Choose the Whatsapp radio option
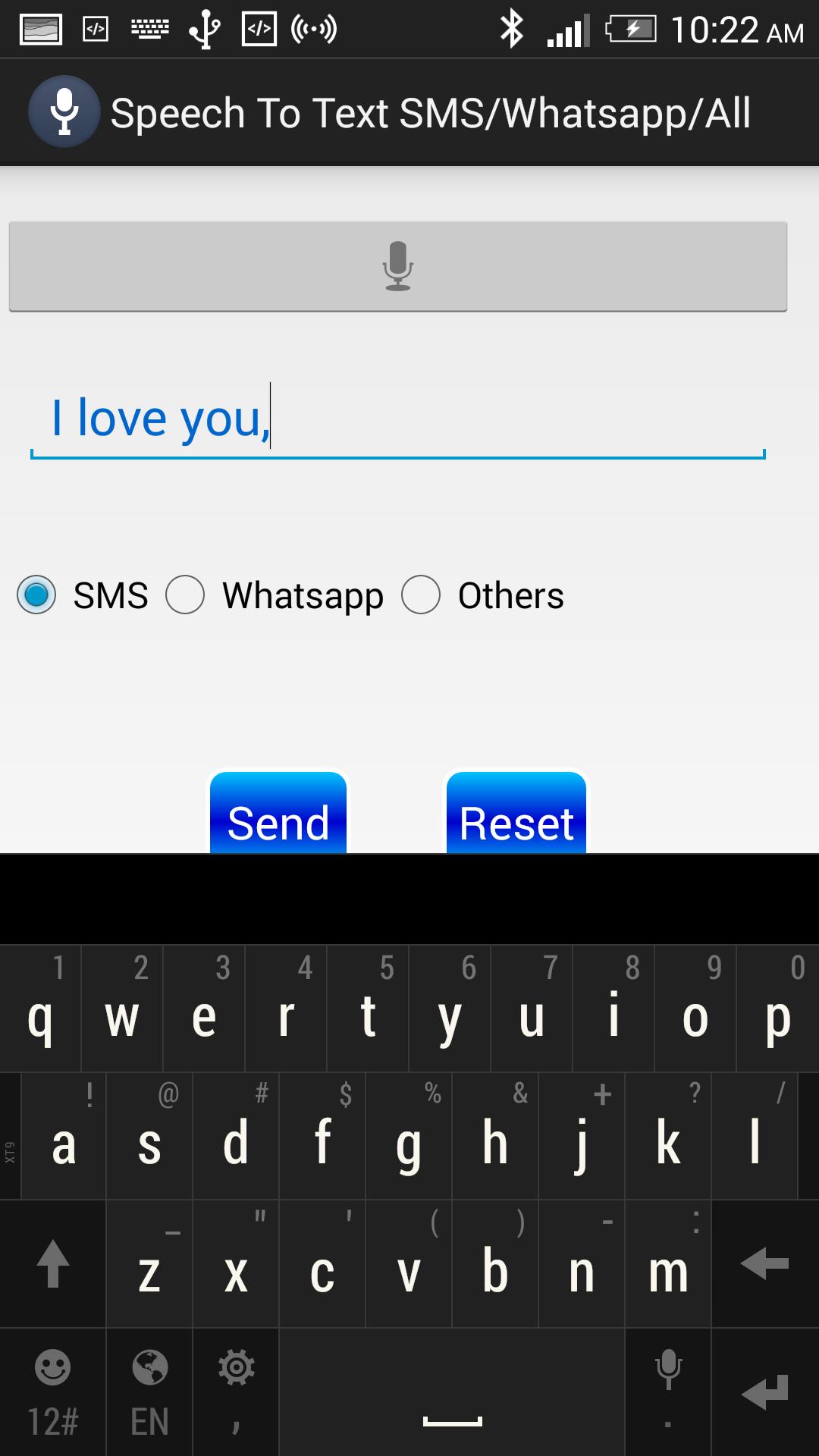819x1456 pixels. [185, 595]
